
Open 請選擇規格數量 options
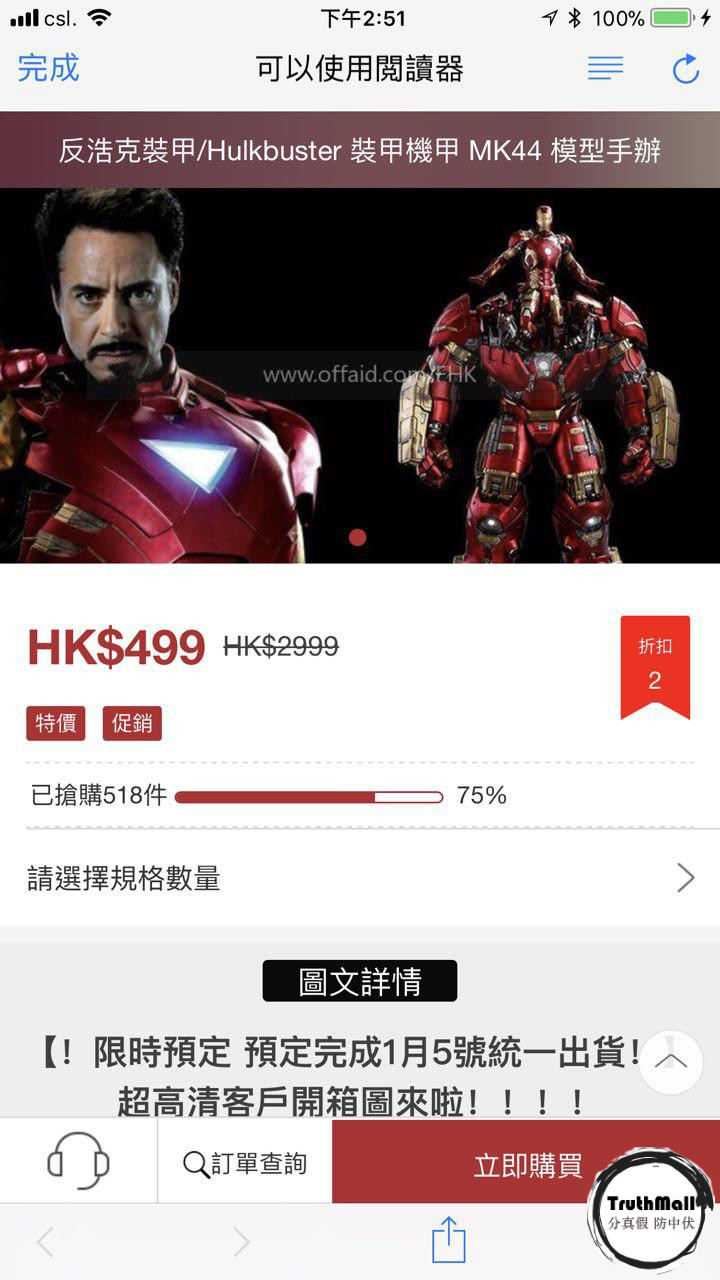point(360,878)
